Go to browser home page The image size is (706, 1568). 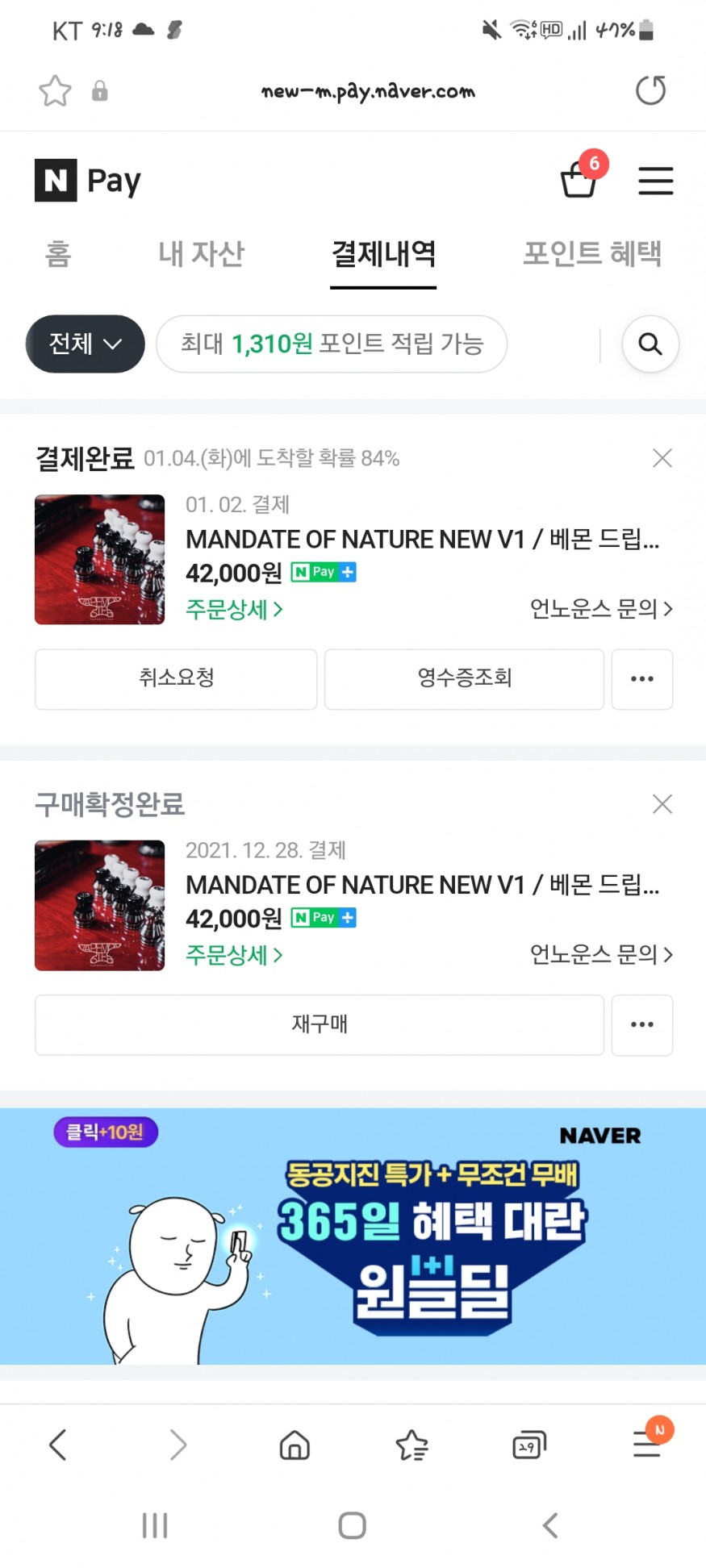(x=295, y=1445)
